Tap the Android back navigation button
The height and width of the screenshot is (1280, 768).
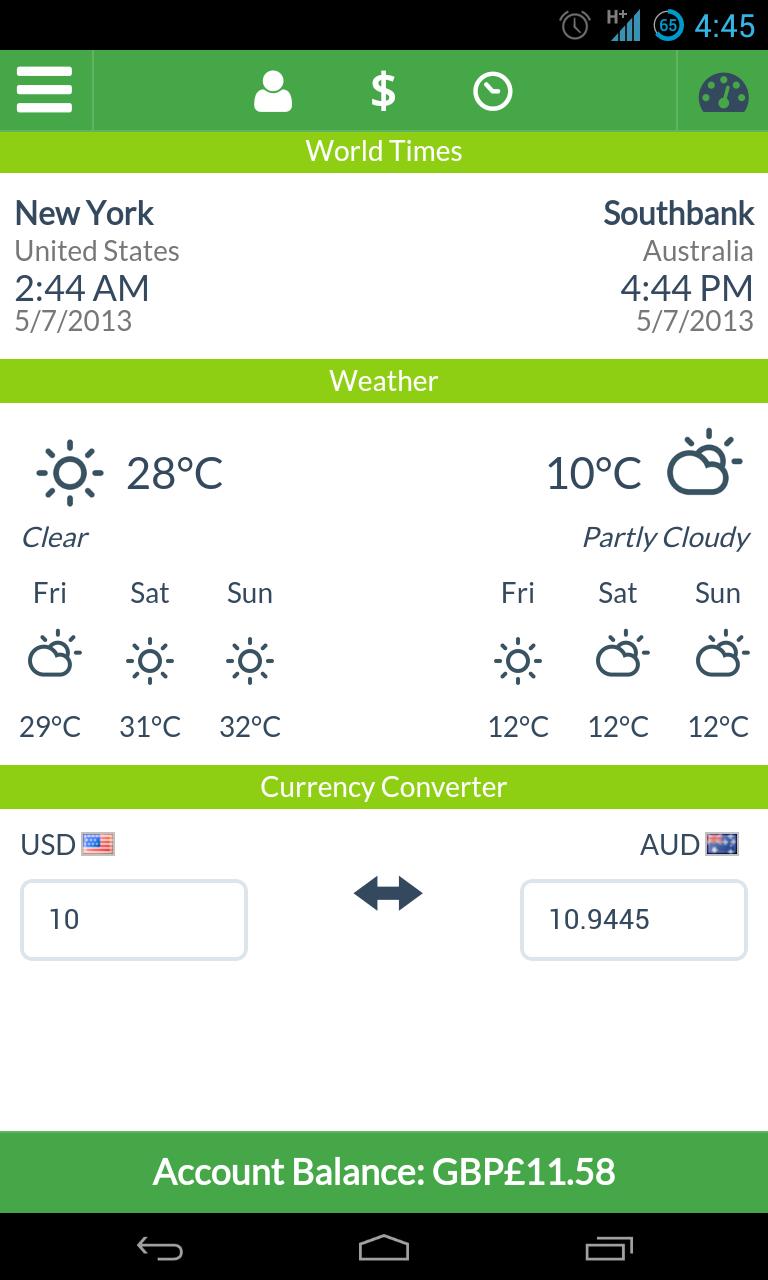160,1248
